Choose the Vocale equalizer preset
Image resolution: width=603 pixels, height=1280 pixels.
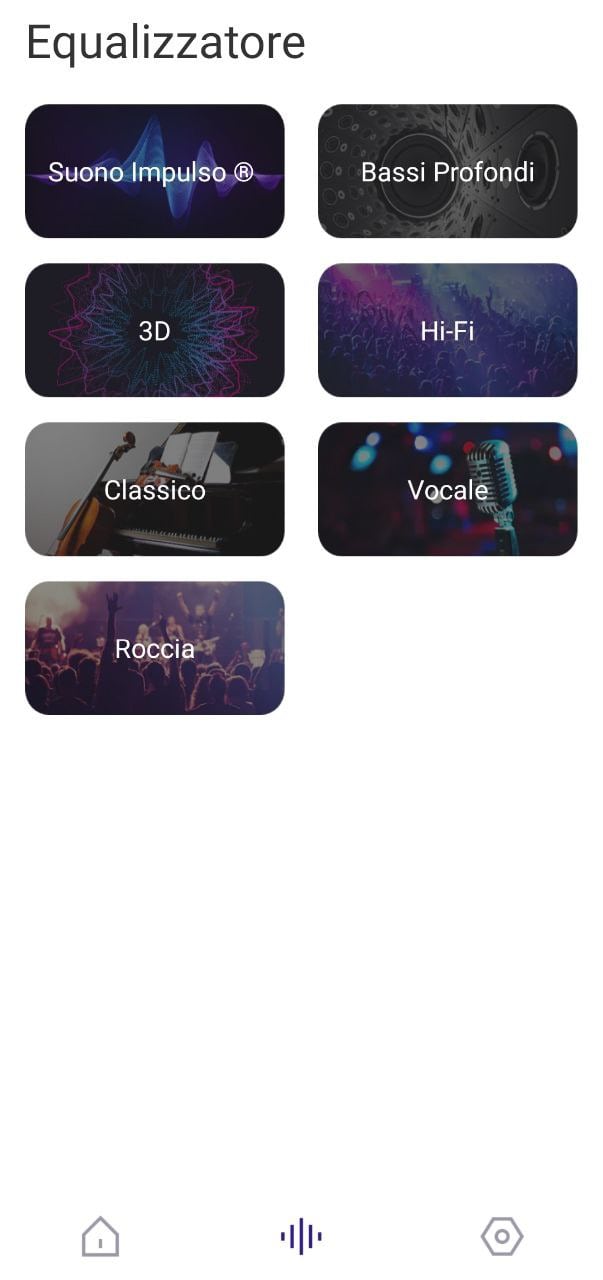point(447,489)
